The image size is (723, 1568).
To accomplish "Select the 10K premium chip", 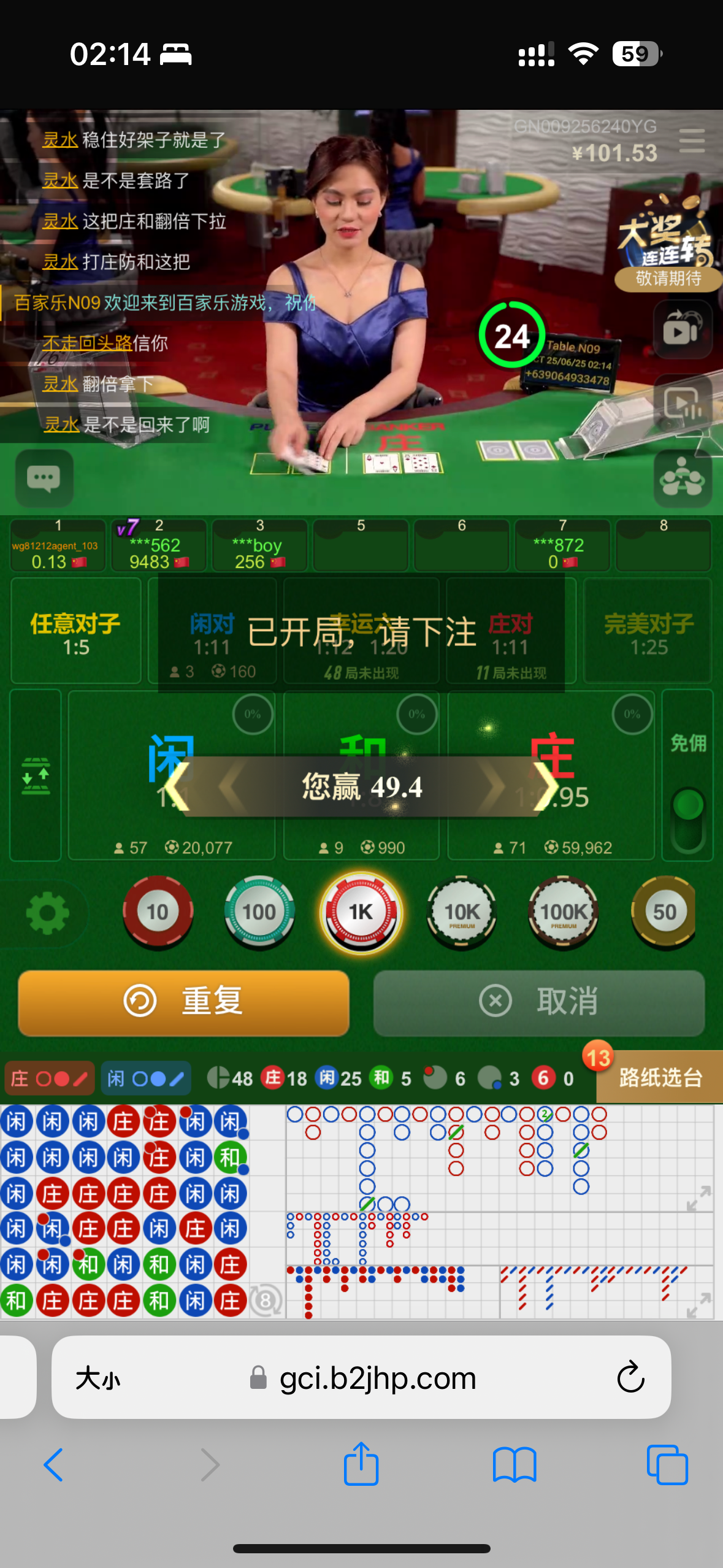I will [x=462, y=912].
